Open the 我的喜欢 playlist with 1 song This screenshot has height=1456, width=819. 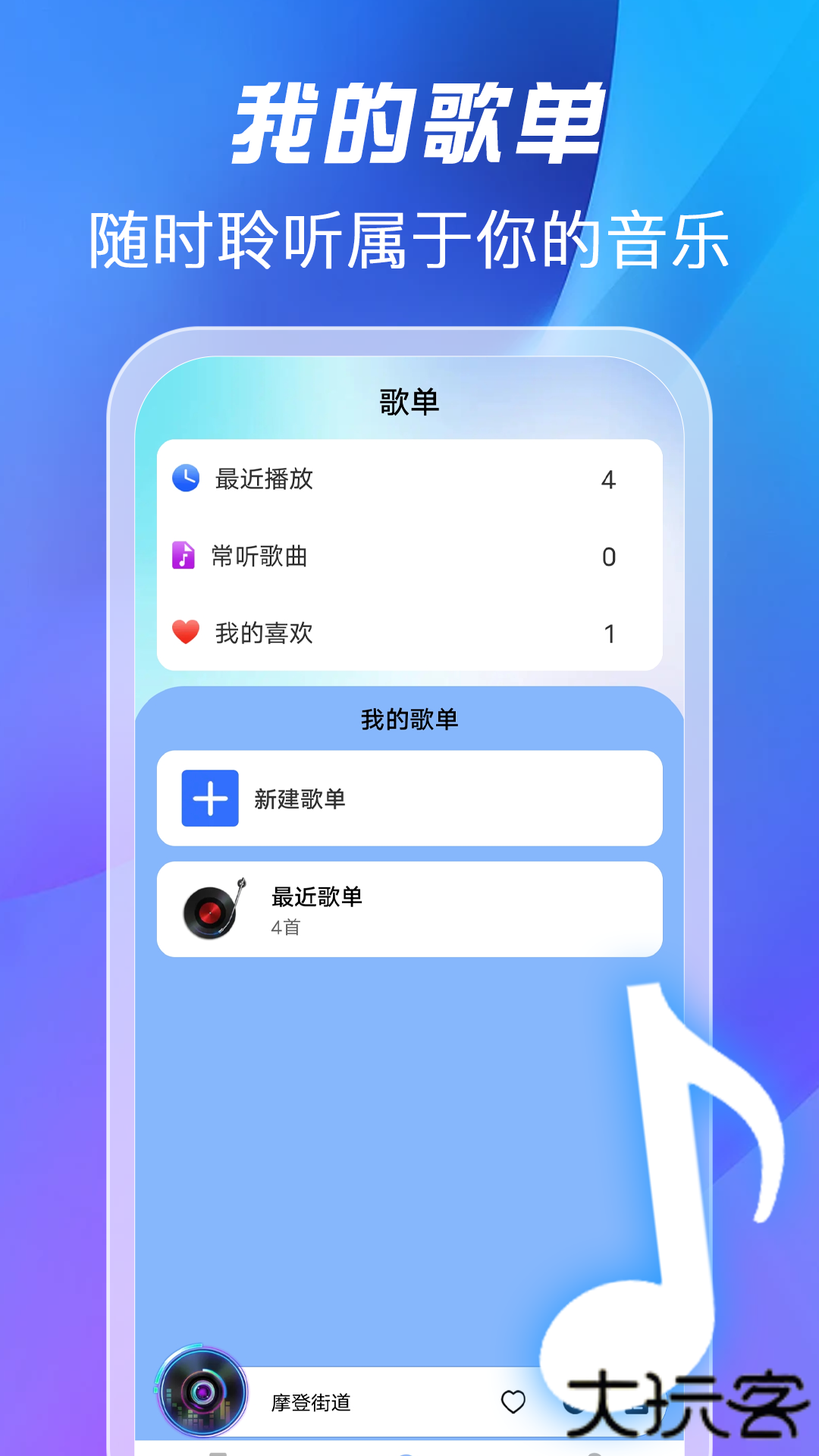265,634
